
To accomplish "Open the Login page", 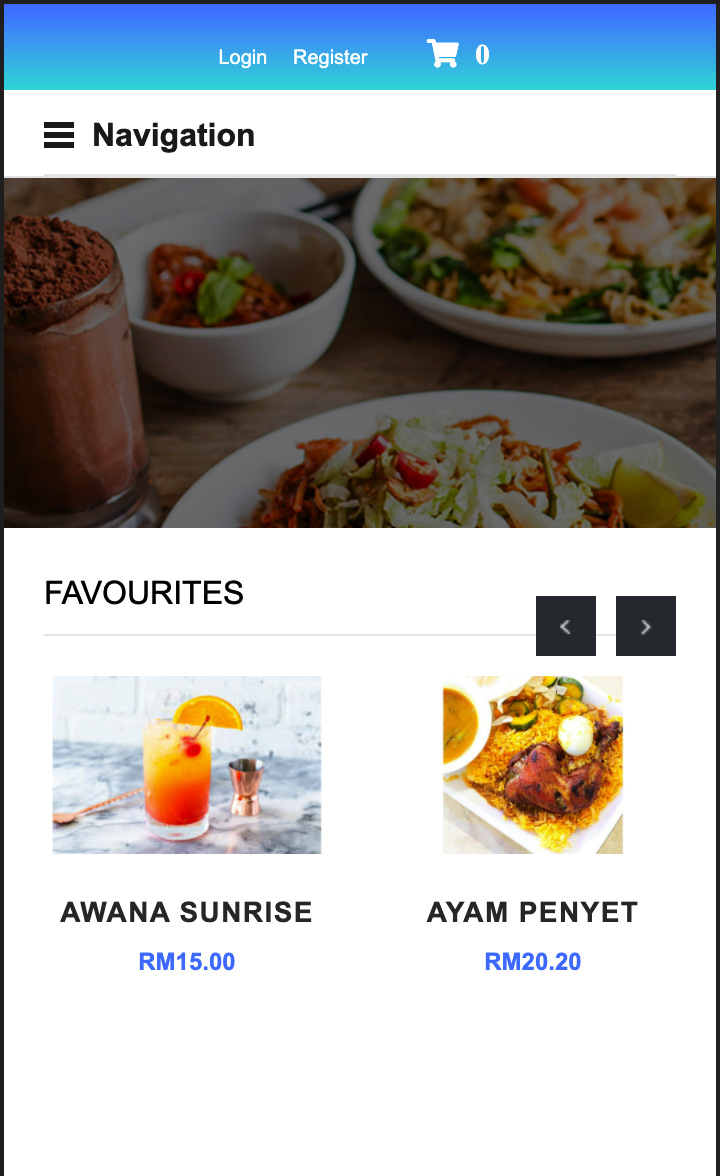I will pos(242,57).
